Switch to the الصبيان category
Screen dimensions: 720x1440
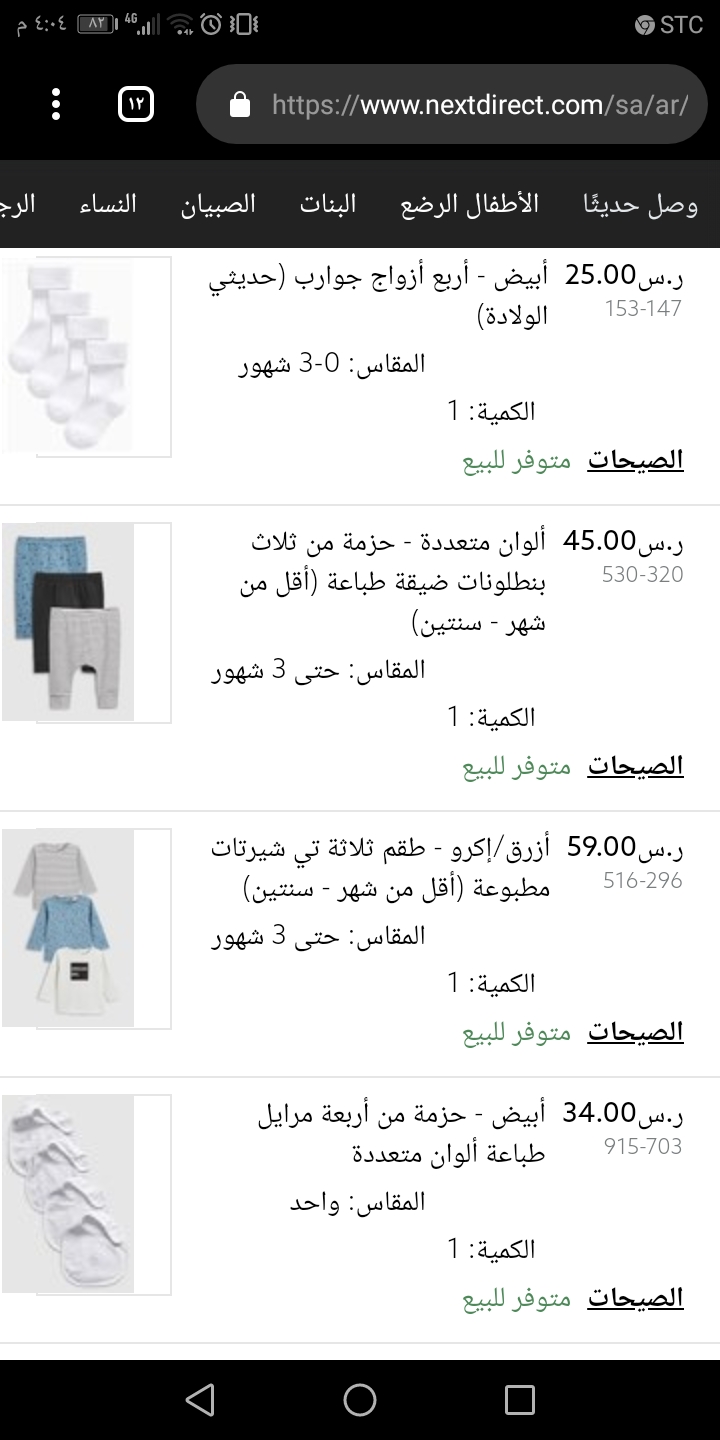[x=218, y=205]
